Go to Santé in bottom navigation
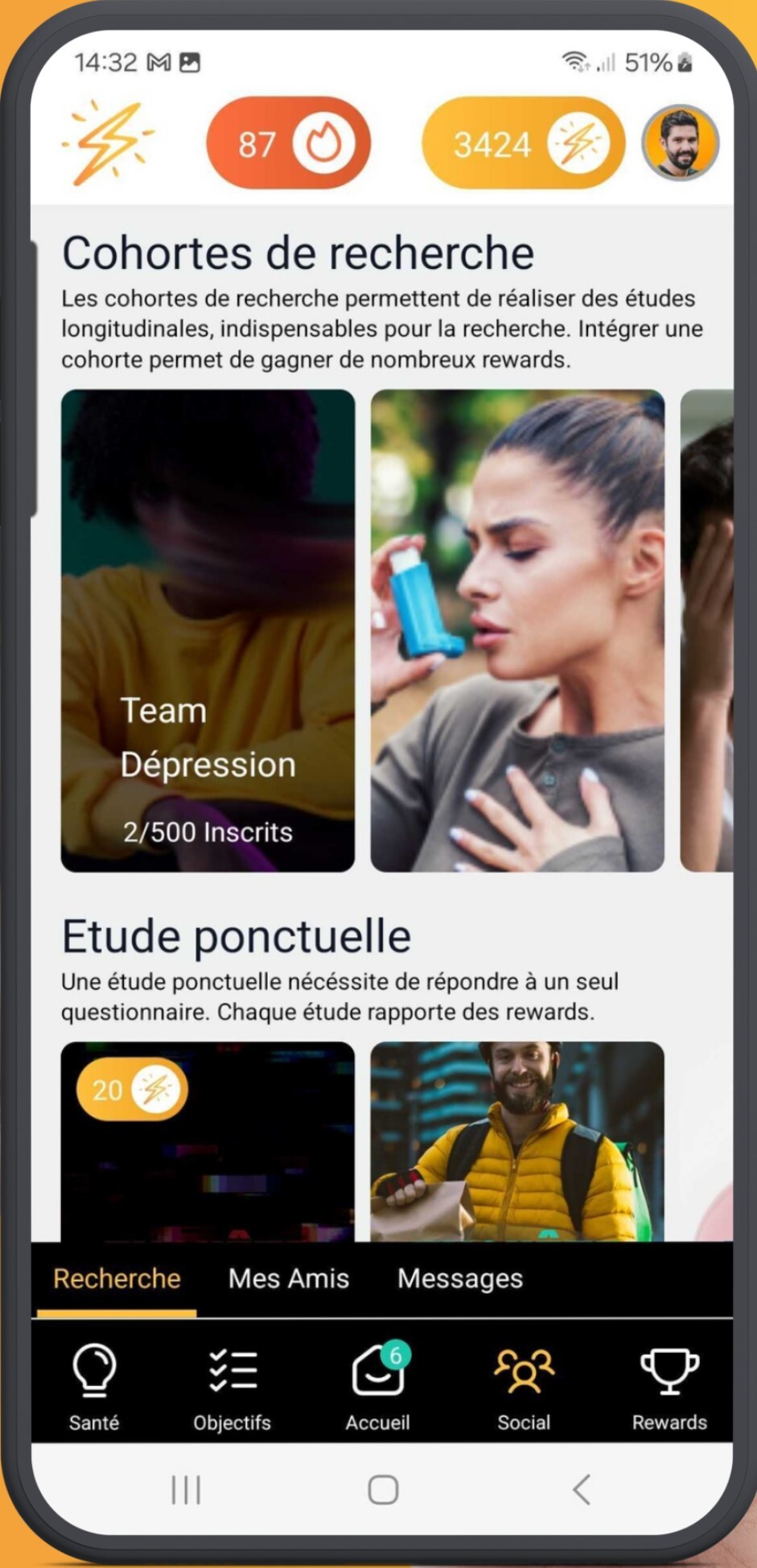757x1568 pixels. [94, 1388]
